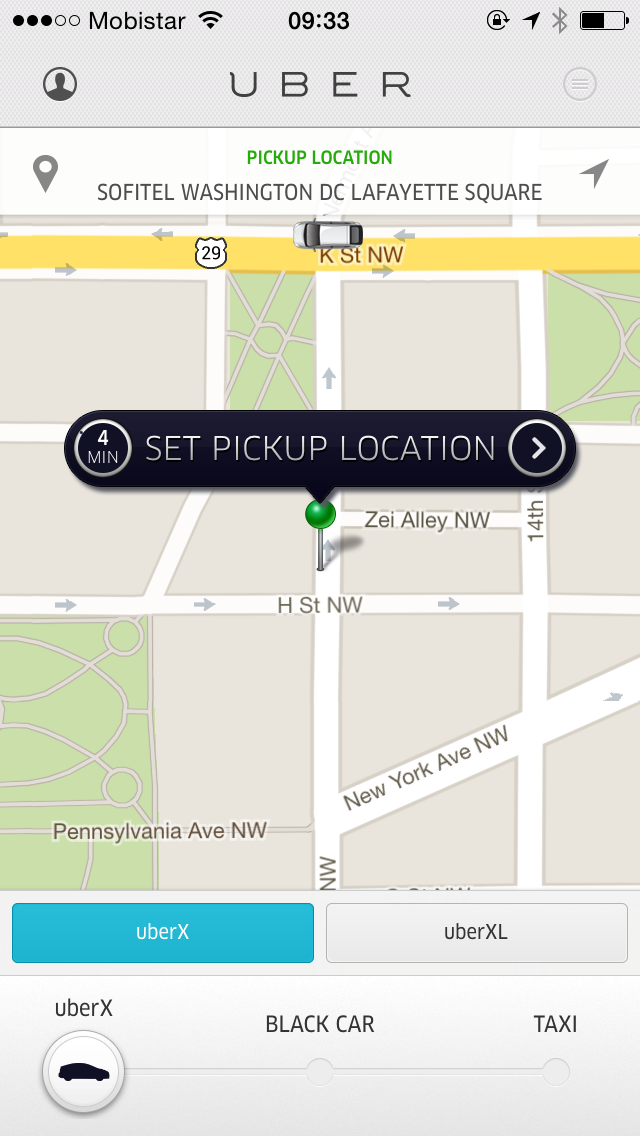Choose Taxi on vehicle slider
The height and width of the screenshot is (1136, 640).
[x=555, y=1072]
